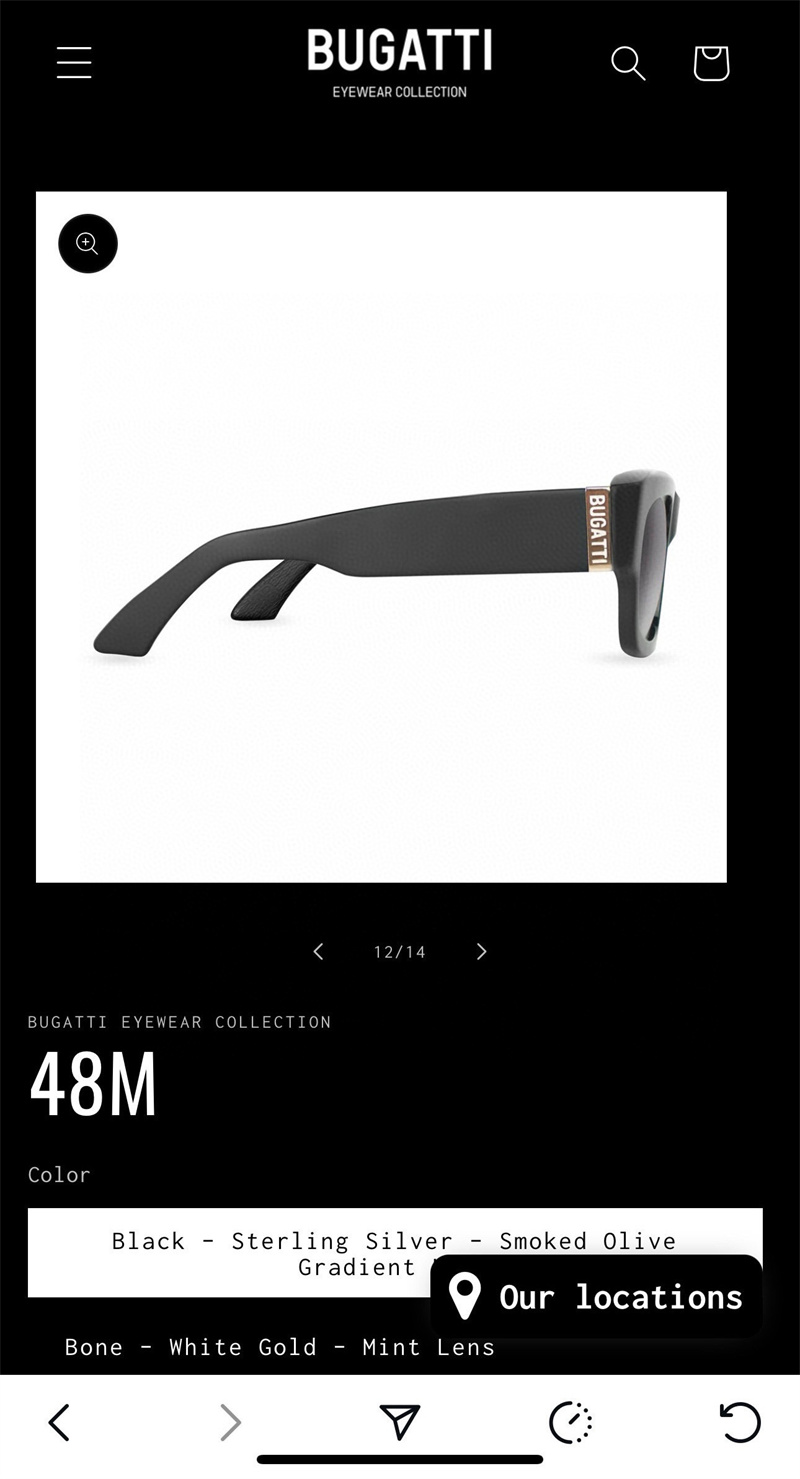Zoom into the product image

(88, 243)
